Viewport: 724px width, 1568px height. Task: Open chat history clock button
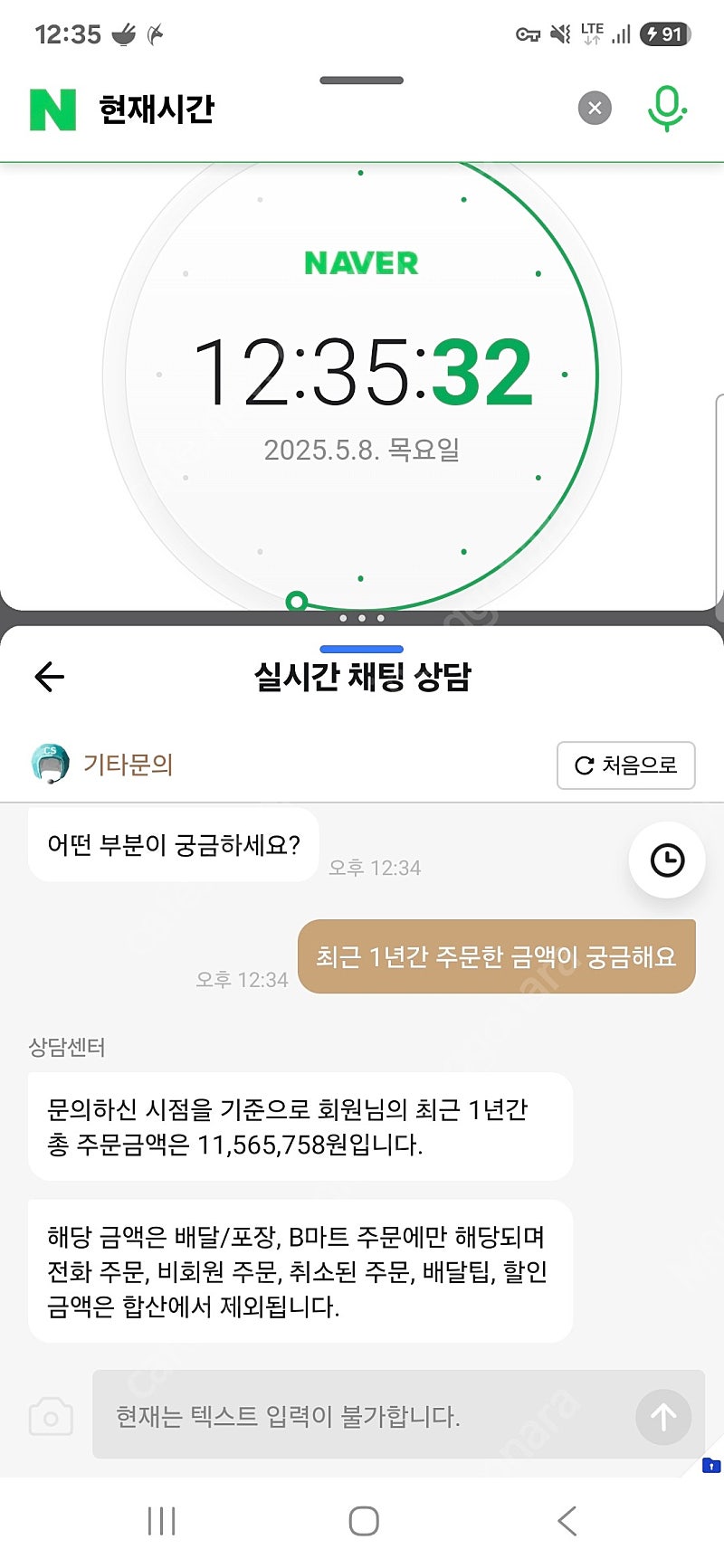(x=667, y=860)
